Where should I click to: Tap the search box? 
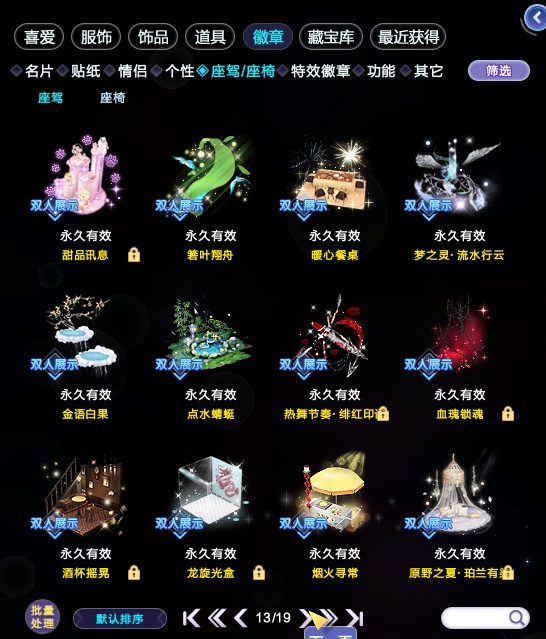(485, 618)
